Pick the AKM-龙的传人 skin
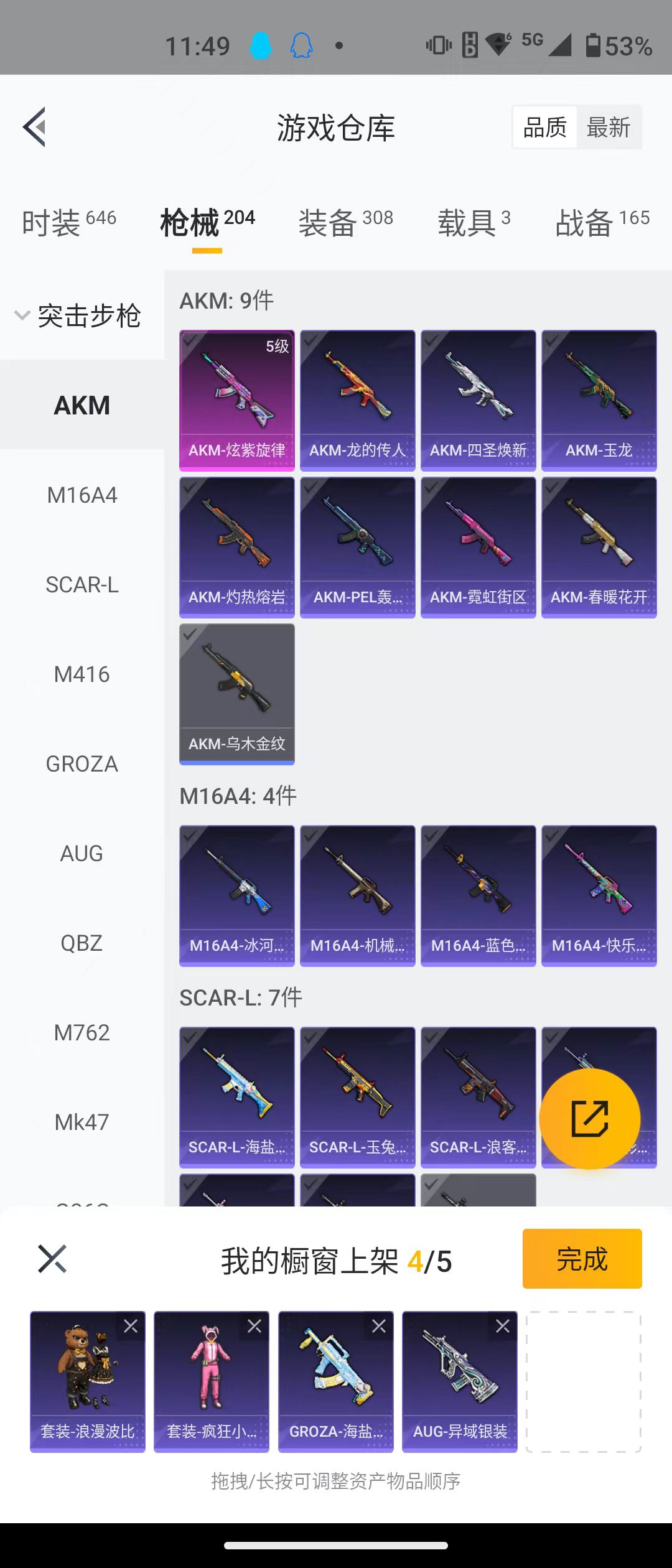The height and width of the screenshot is (1568, 672). tap(357, 400)
